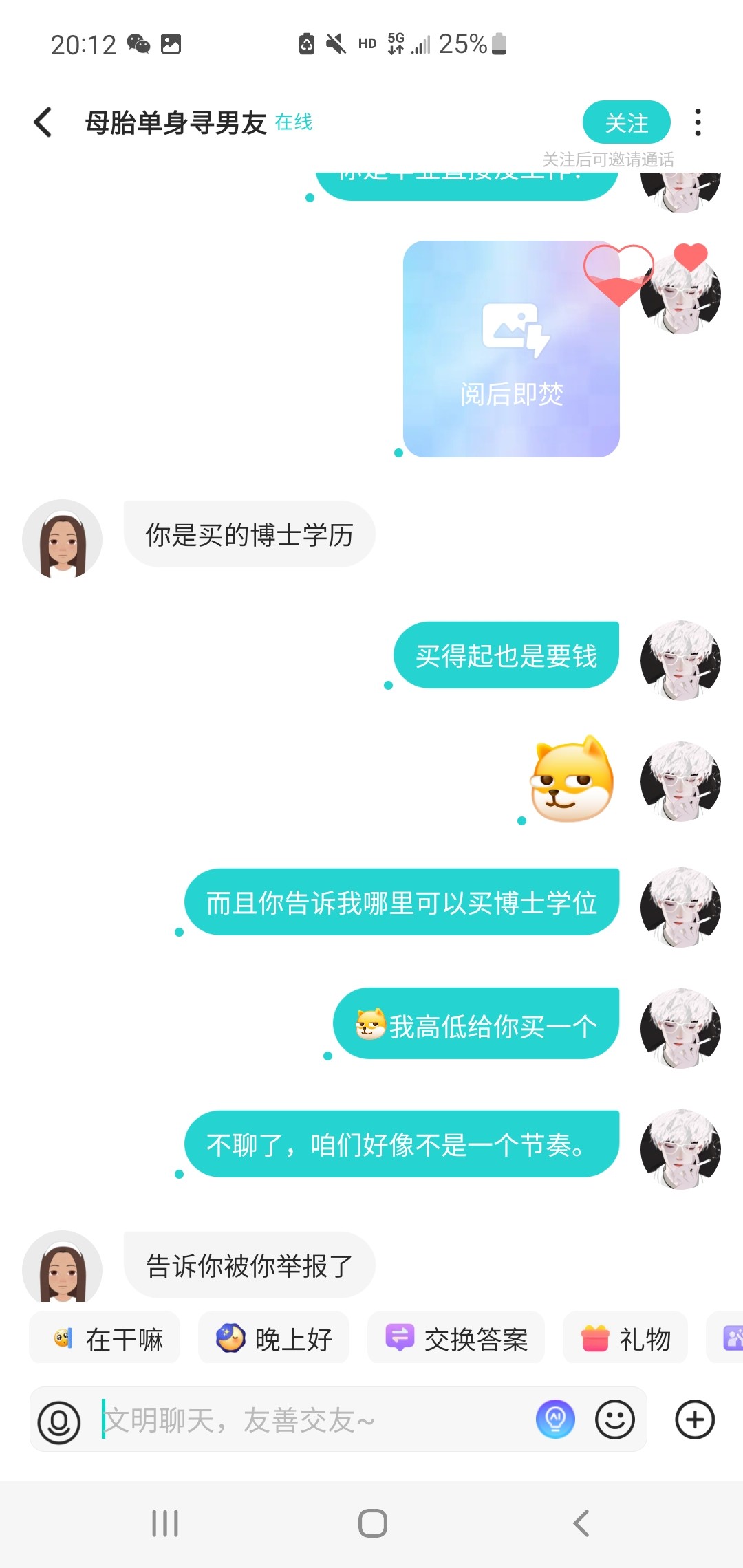Open the 礼物 gift chip

coord(625,1338)
